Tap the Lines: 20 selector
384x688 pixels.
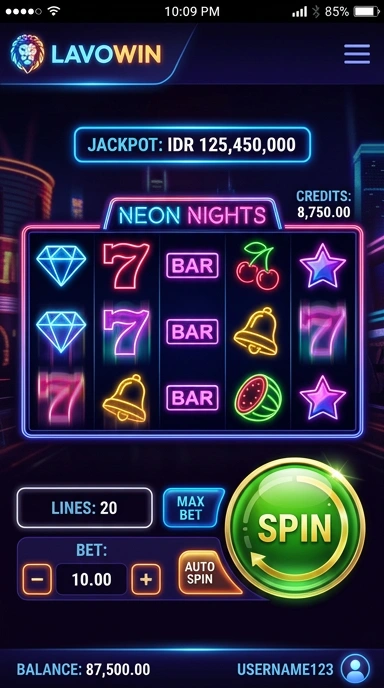85,508
